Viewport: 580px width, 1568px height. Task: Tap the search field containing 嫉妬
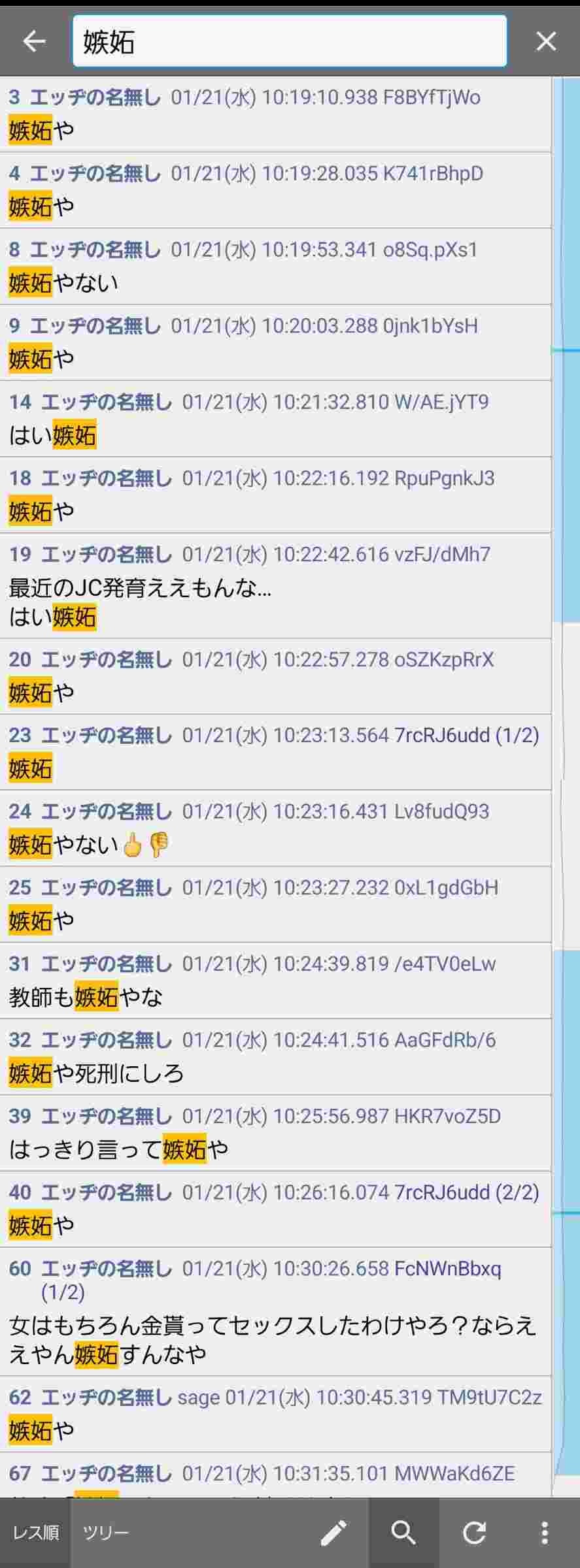[x=289, y=42]
